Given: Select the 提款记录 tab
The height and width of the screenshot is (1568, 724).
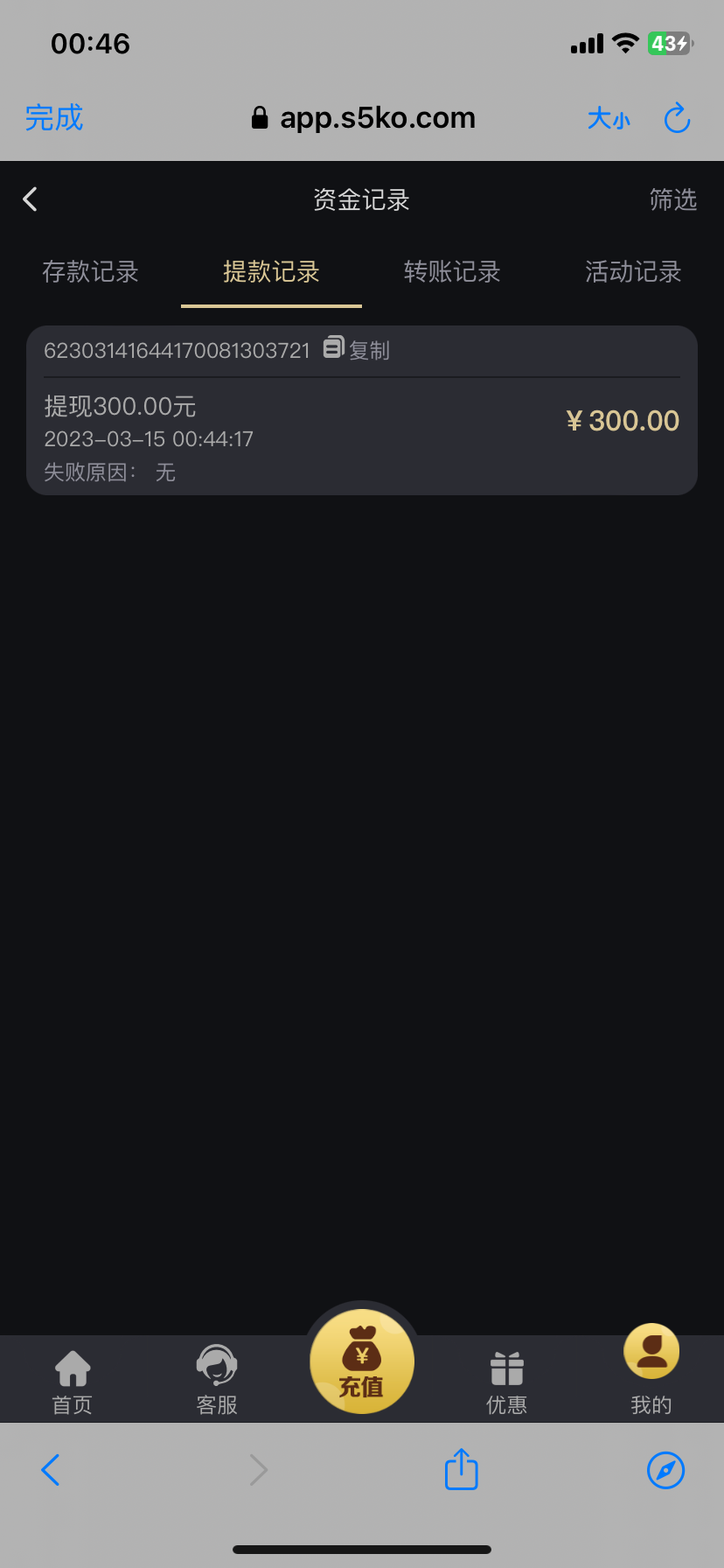Looking at the screenshot, I should 271,272.
